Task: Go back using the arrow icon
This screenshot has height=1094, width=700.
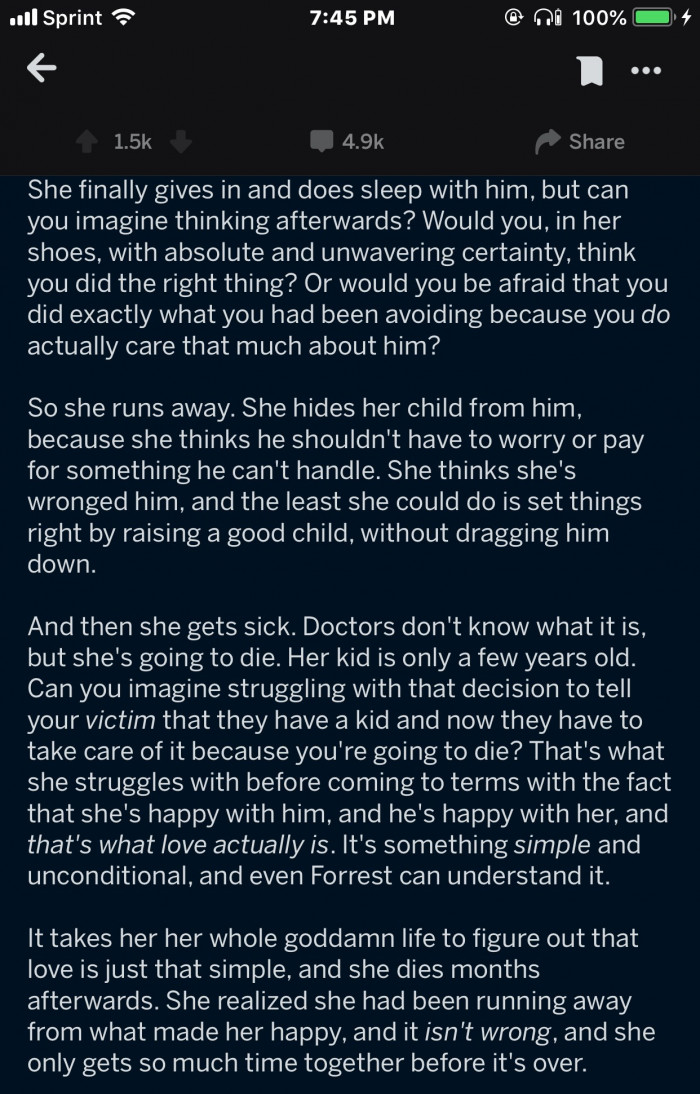Action: pyautogui.click(x=41, y=69)
